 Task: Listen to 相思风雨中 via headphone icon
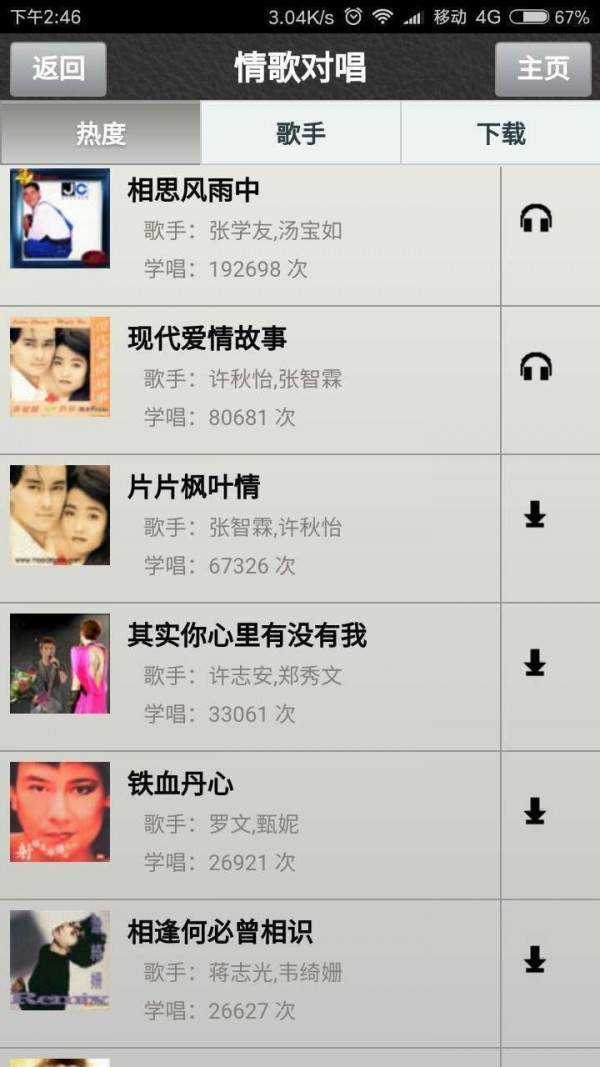point(536,218)
